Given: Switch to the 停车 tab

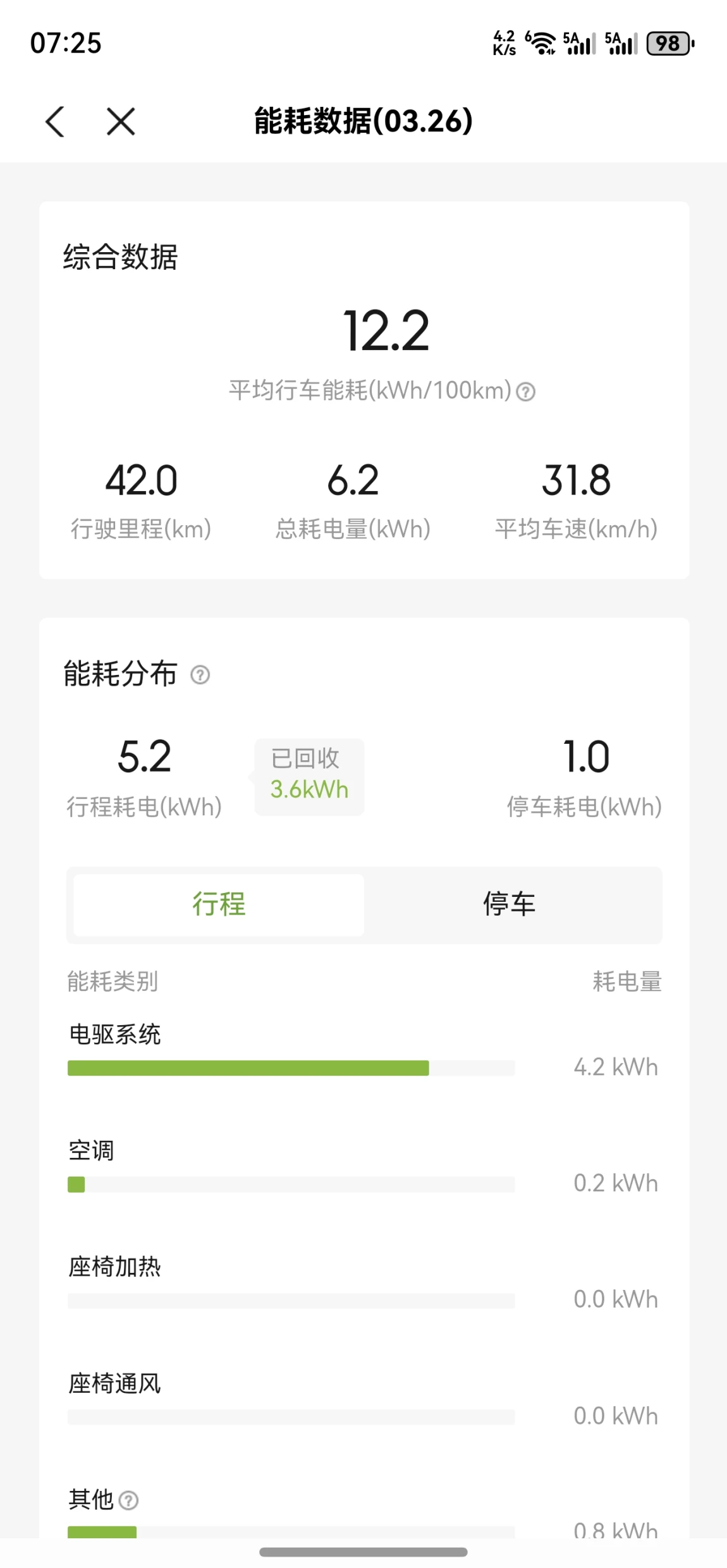Looking at the screenshot, I should 510,904.
